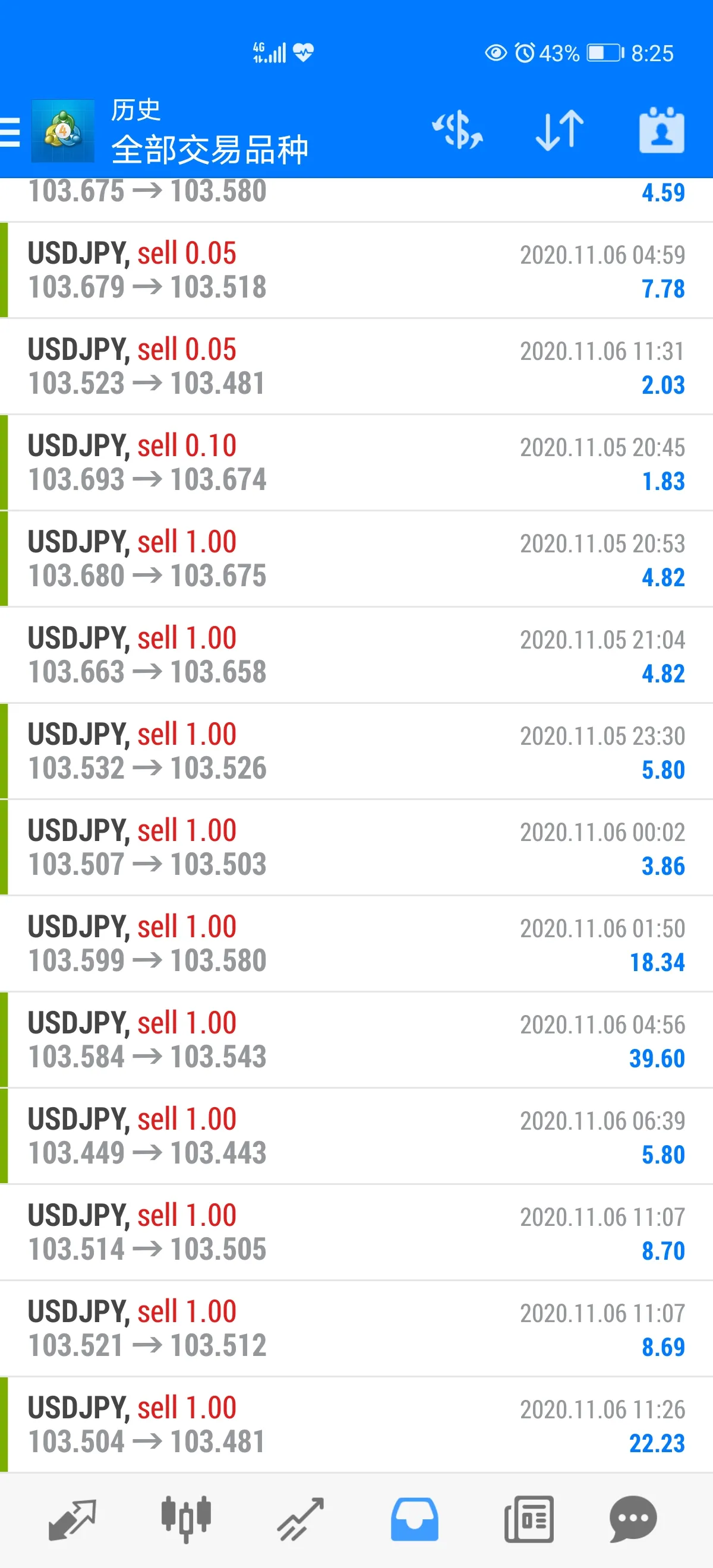Tap the sort arrows icon
Image resolution: width=713 pixels, height=1568 pixels.
coord(560,129)
